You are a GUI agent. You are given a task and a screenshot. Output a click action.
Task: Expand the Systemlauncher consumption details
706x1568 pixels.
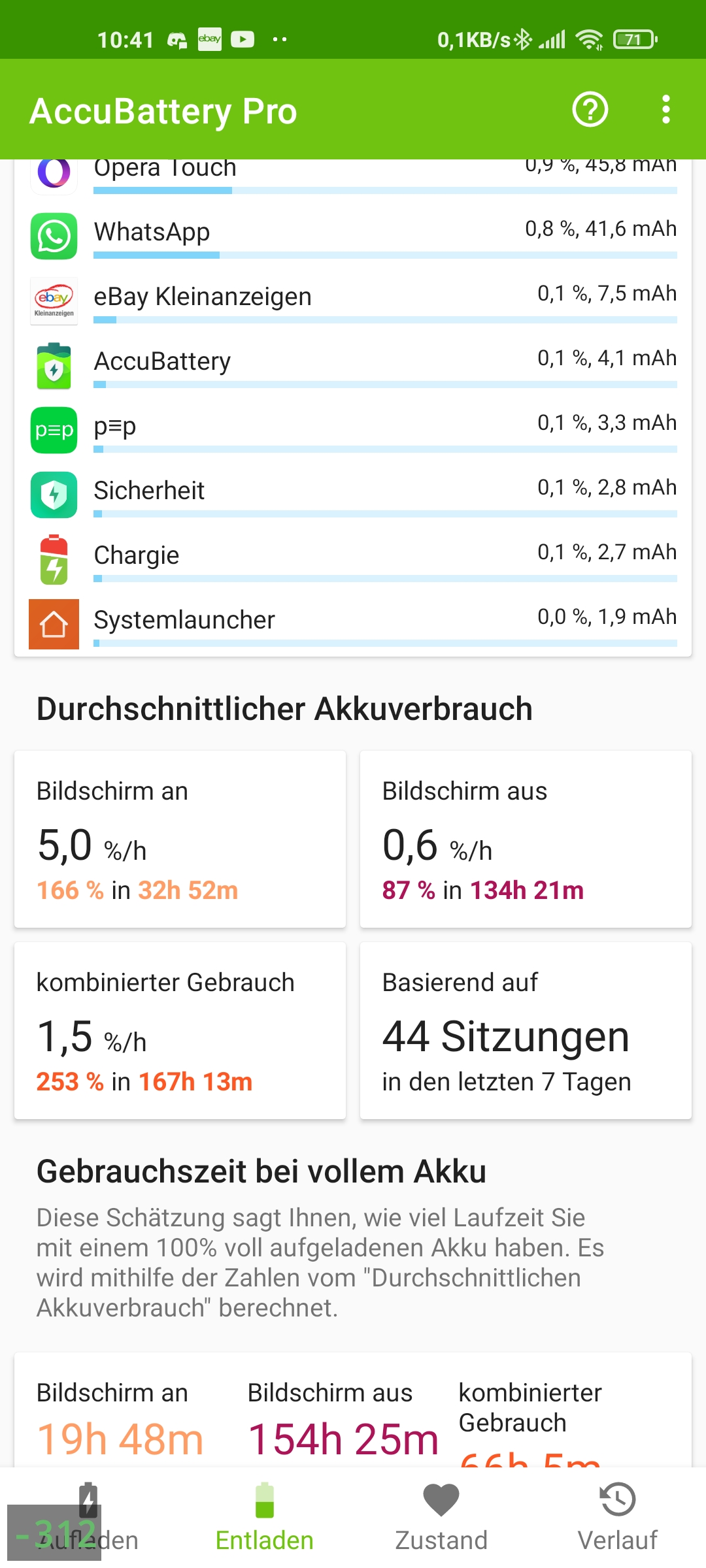pos(353,621)
